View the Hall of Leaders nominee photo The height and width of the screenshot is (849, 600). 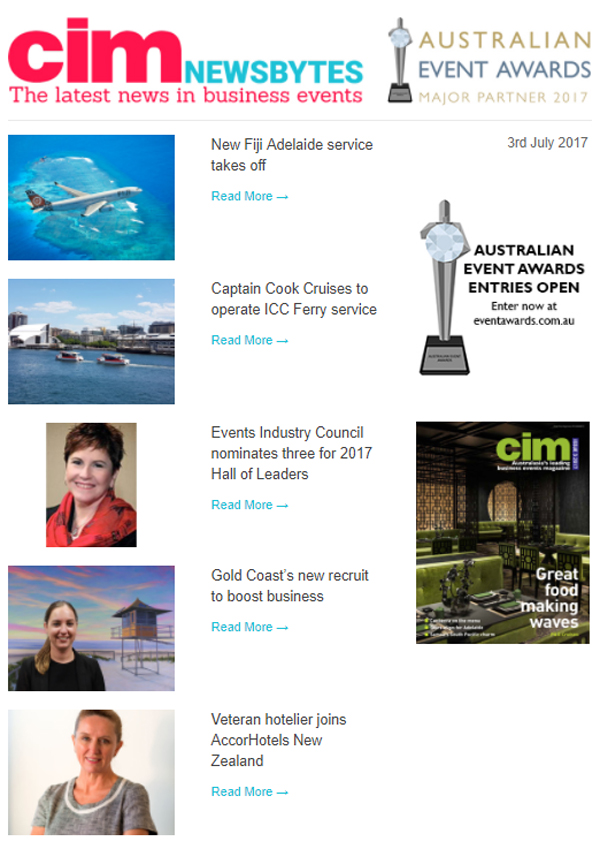[91, 485]
